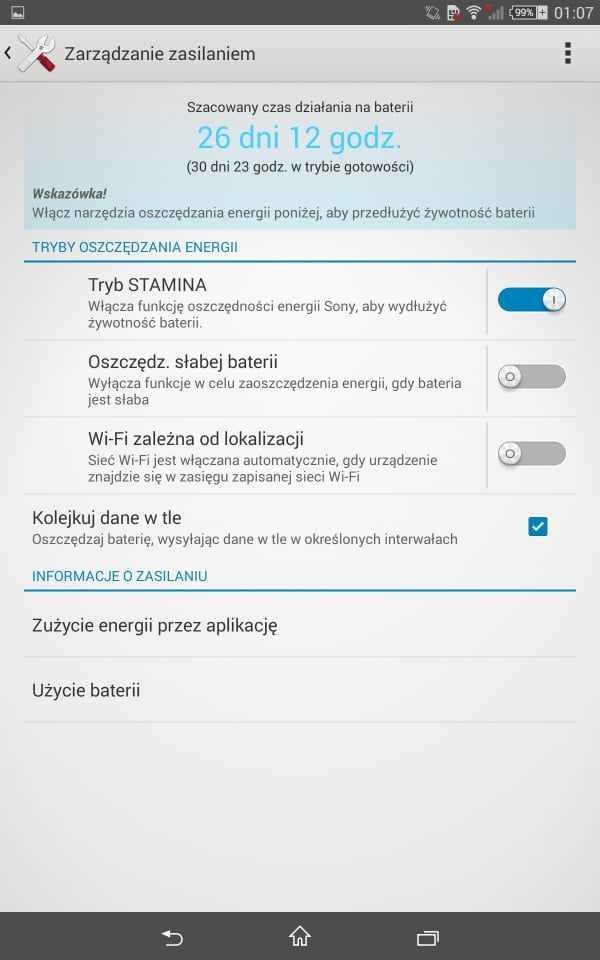Open Tryb STAMINA settings
600x960 pixels.
click(255, 302)
